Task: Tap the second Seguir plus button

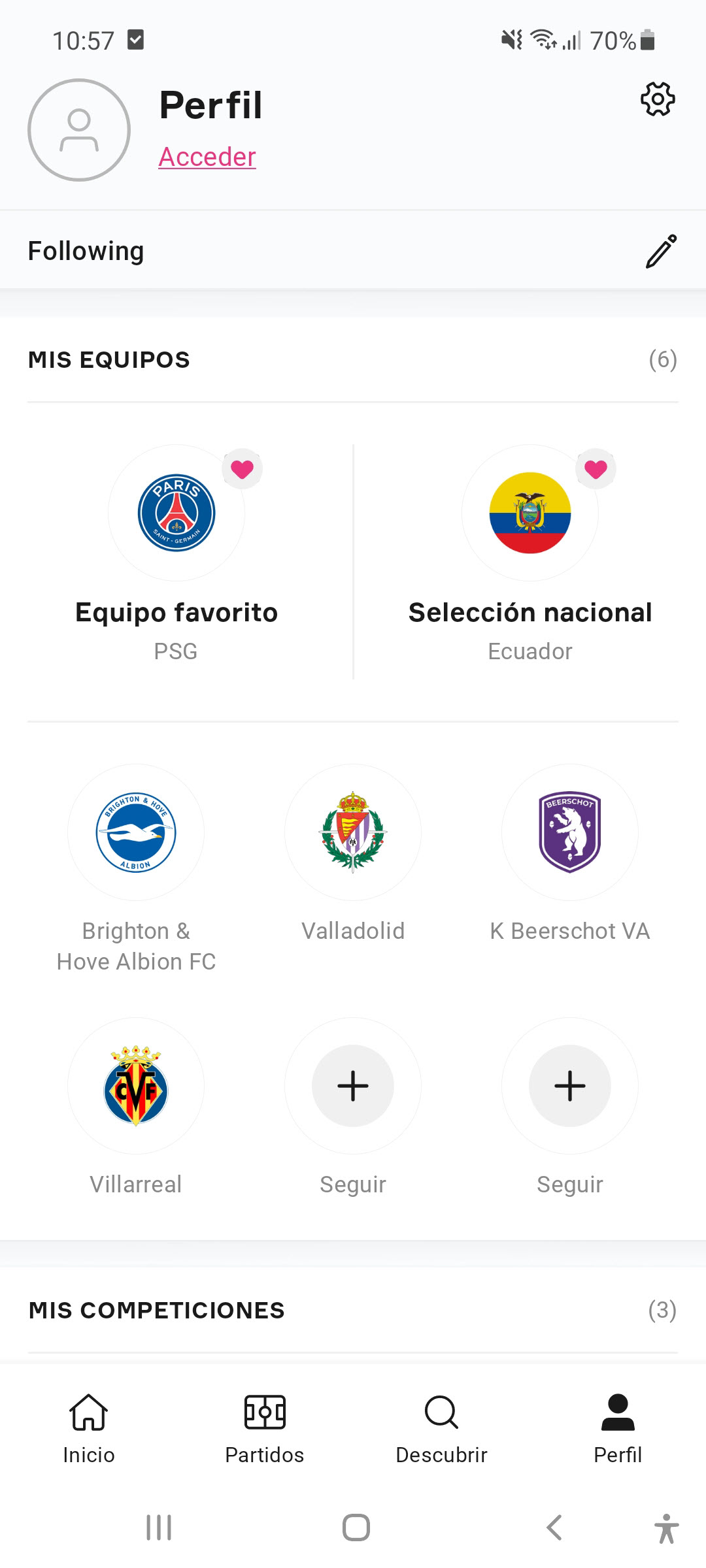Action: click(569, 1086)
